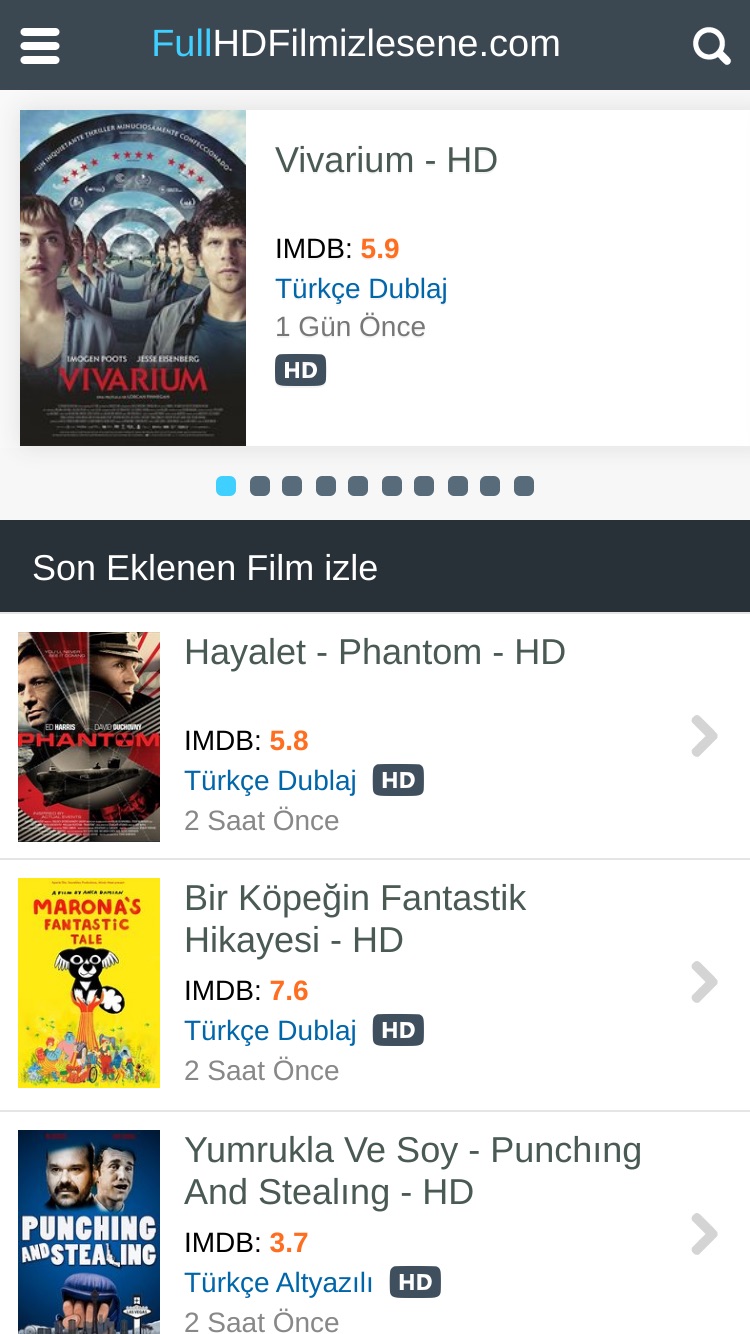Go to FullHDFilmizlesene.com homepage title
The height and width of the screenshot is (1334, 750).
356,44
